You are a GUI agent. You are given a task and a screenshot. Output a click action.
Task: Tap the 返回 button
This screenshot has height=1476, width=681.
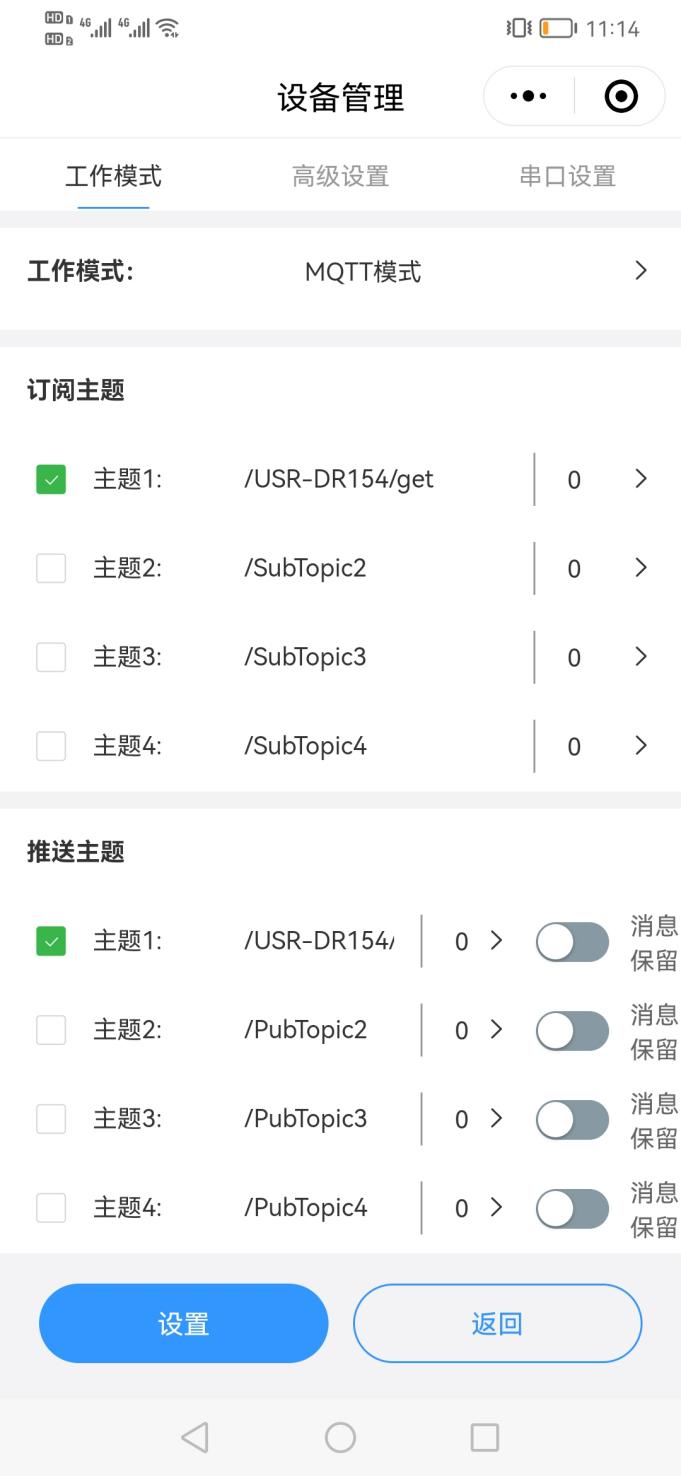coord(497,1323)
